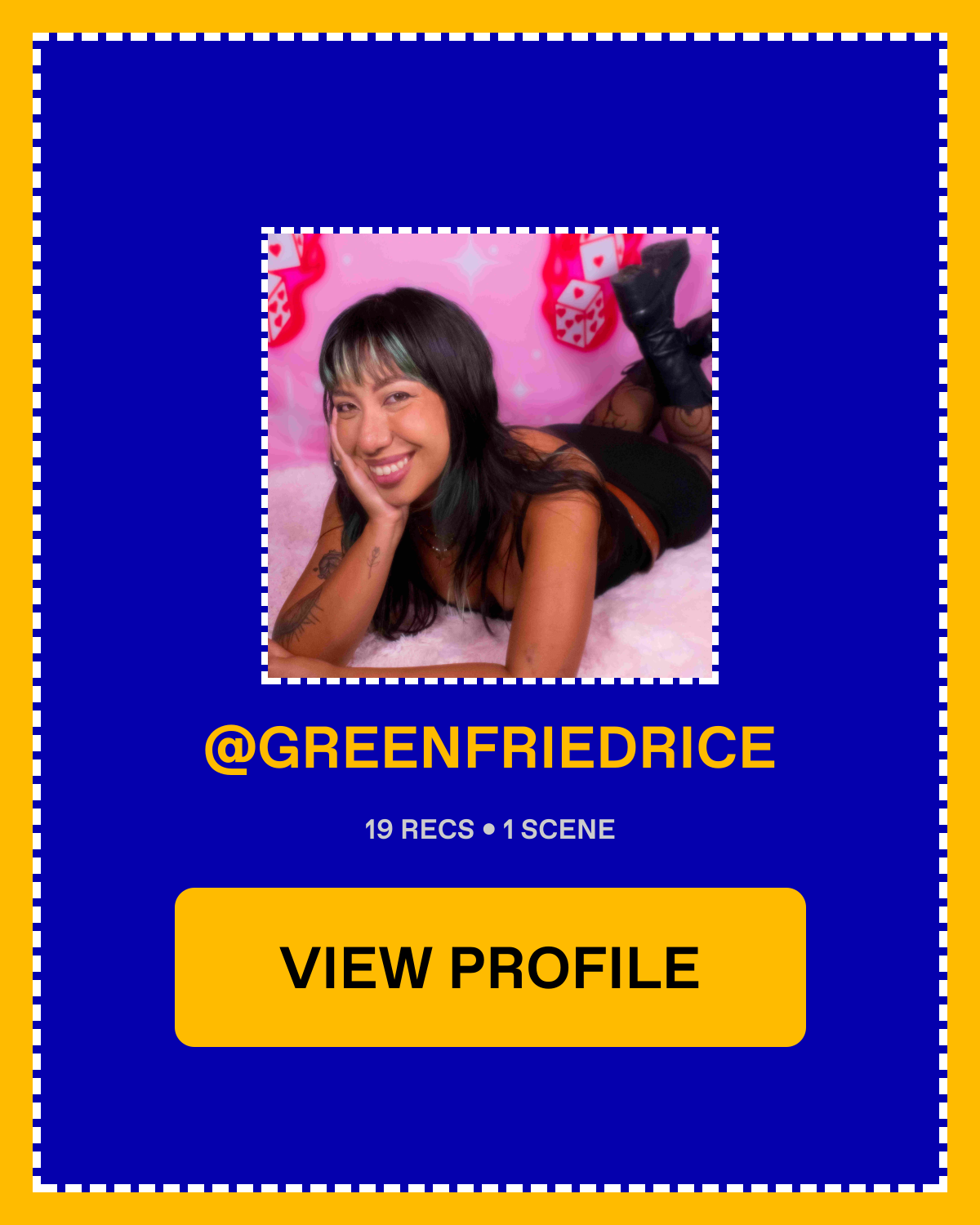Open @greenfriedrice's profile photo

tap(490, 456)
